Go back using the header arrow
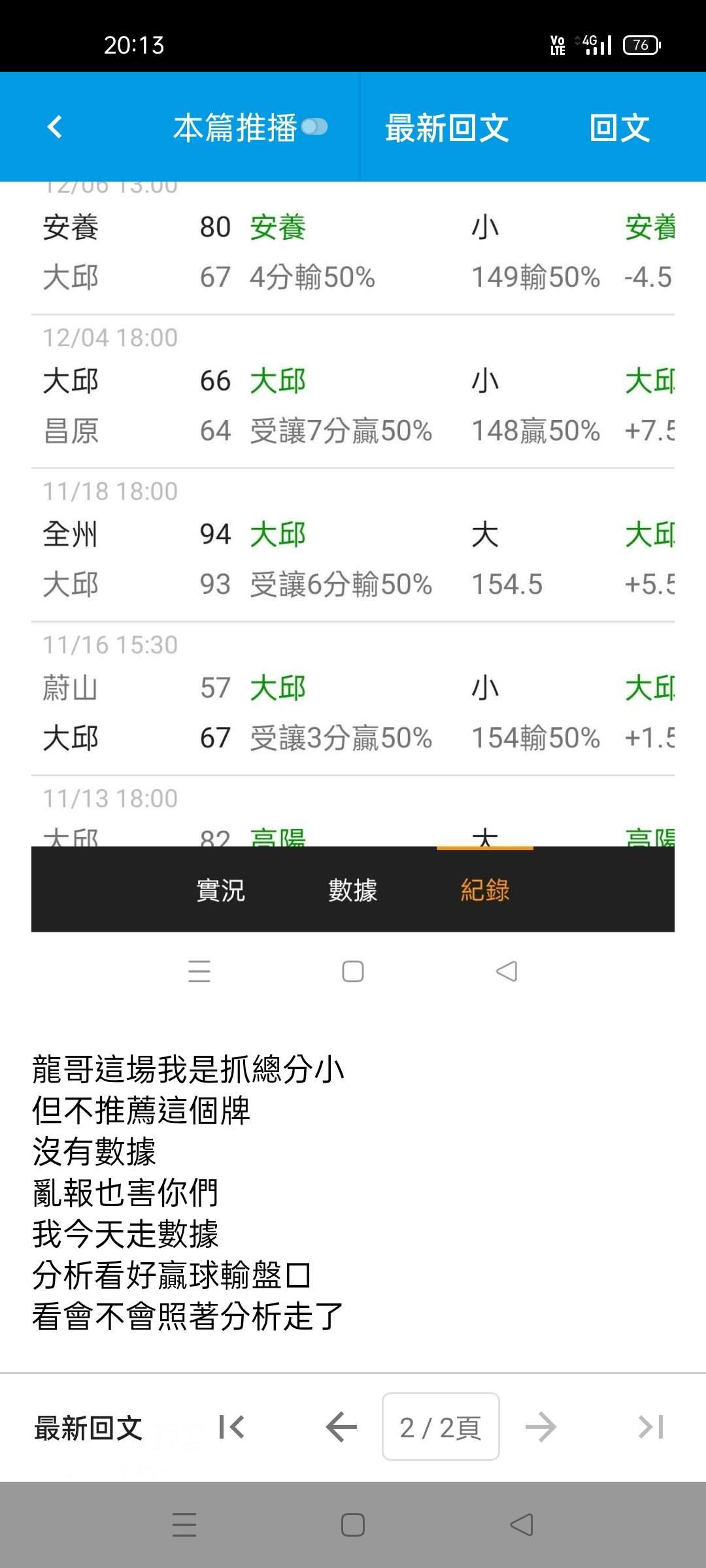Image resolution: width=706 pixels, height=1568 pixels. (x=56, y=127)
